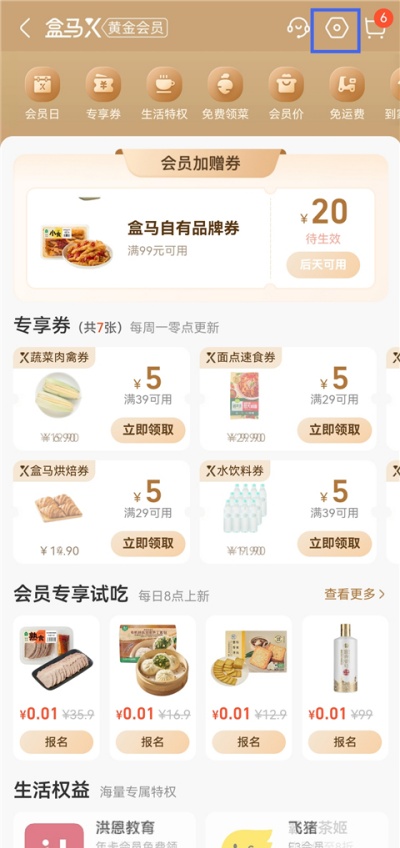The image size is (400, 848).
Task: Open the shopping cart
Action: point(375,28)
